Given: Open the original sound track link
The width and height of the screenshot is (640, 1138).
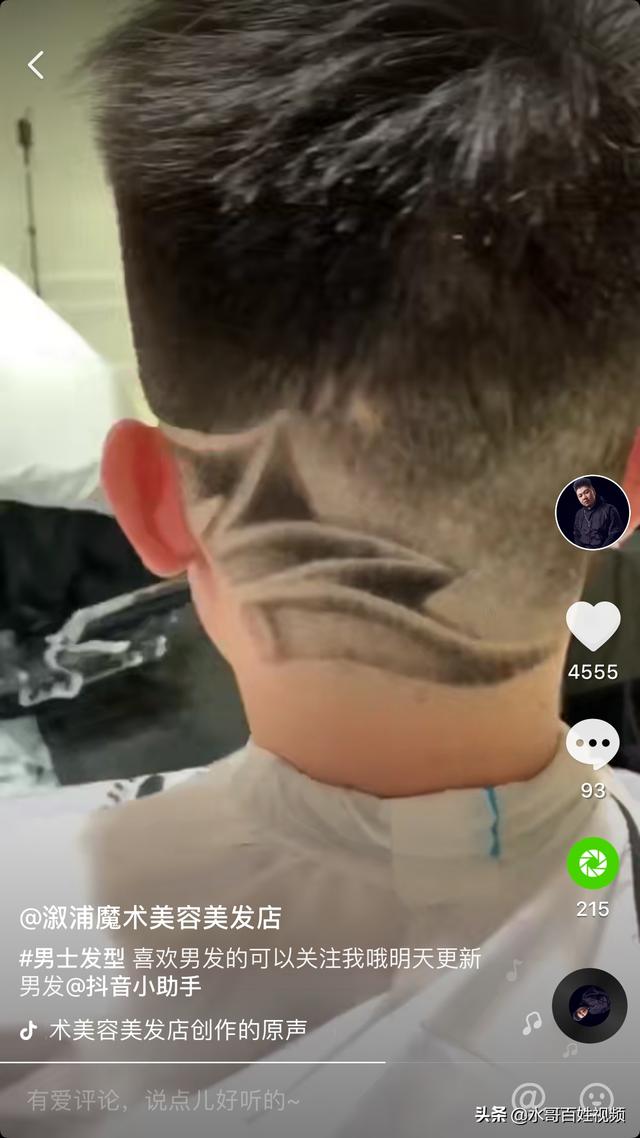Looking at the screenshot, I should (178, 1029).
